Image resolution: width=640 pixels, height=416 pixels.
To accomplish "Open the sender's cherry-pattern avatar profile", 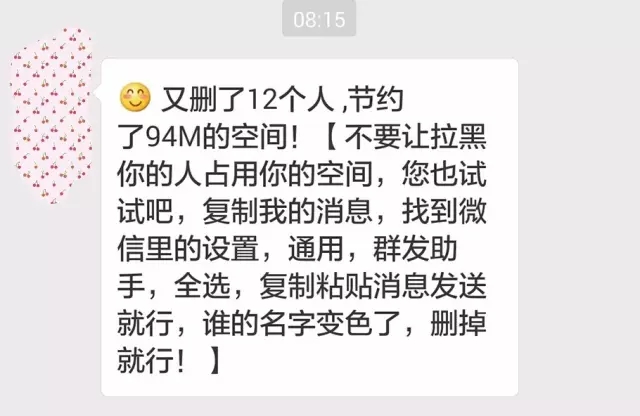I will 51,102.
